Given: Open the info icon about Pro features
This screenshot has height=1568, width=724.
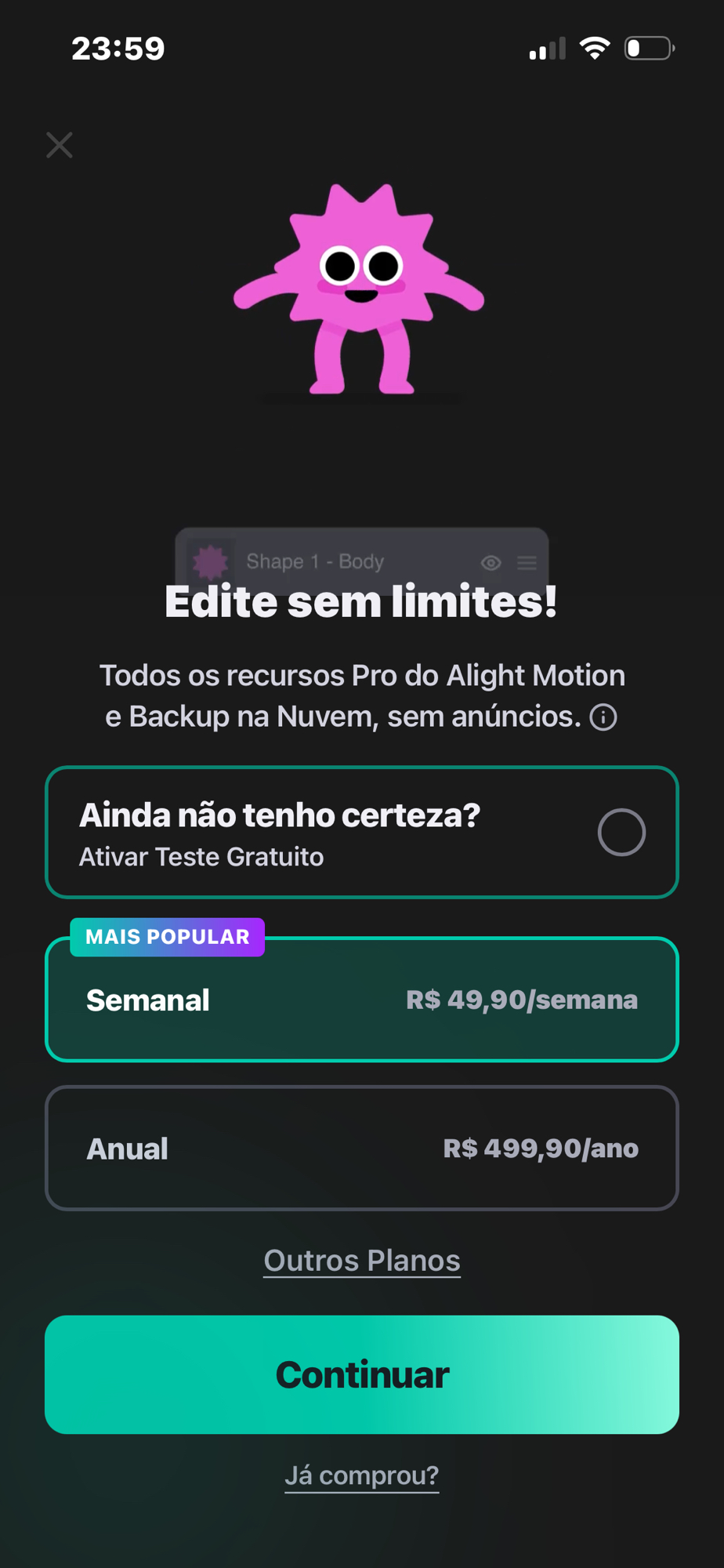Looking at the screenshot, I should [603, 717].
